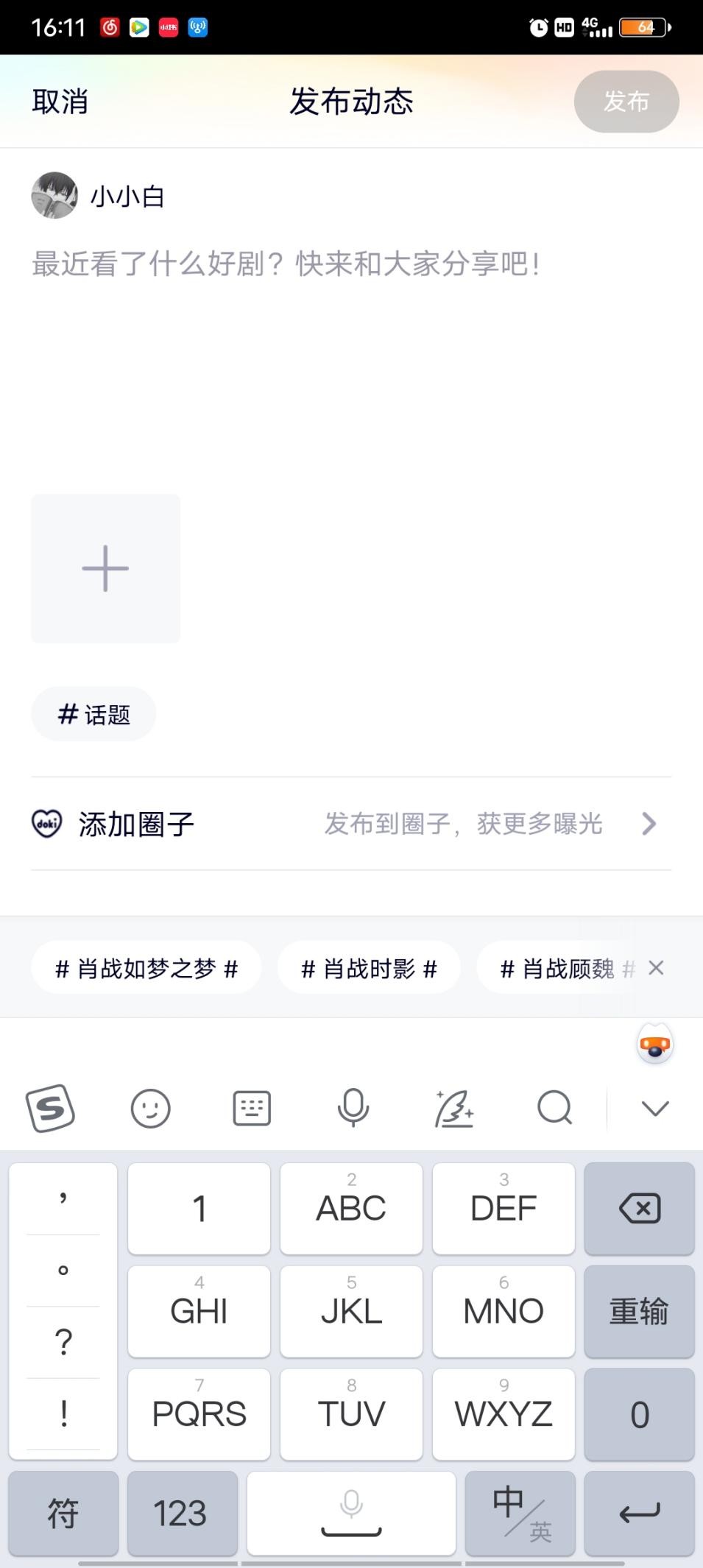Select the Sogou logo icon above the keyboard
The width and height of the screenshot is (703, 1568).
[x=50, y=1109]
